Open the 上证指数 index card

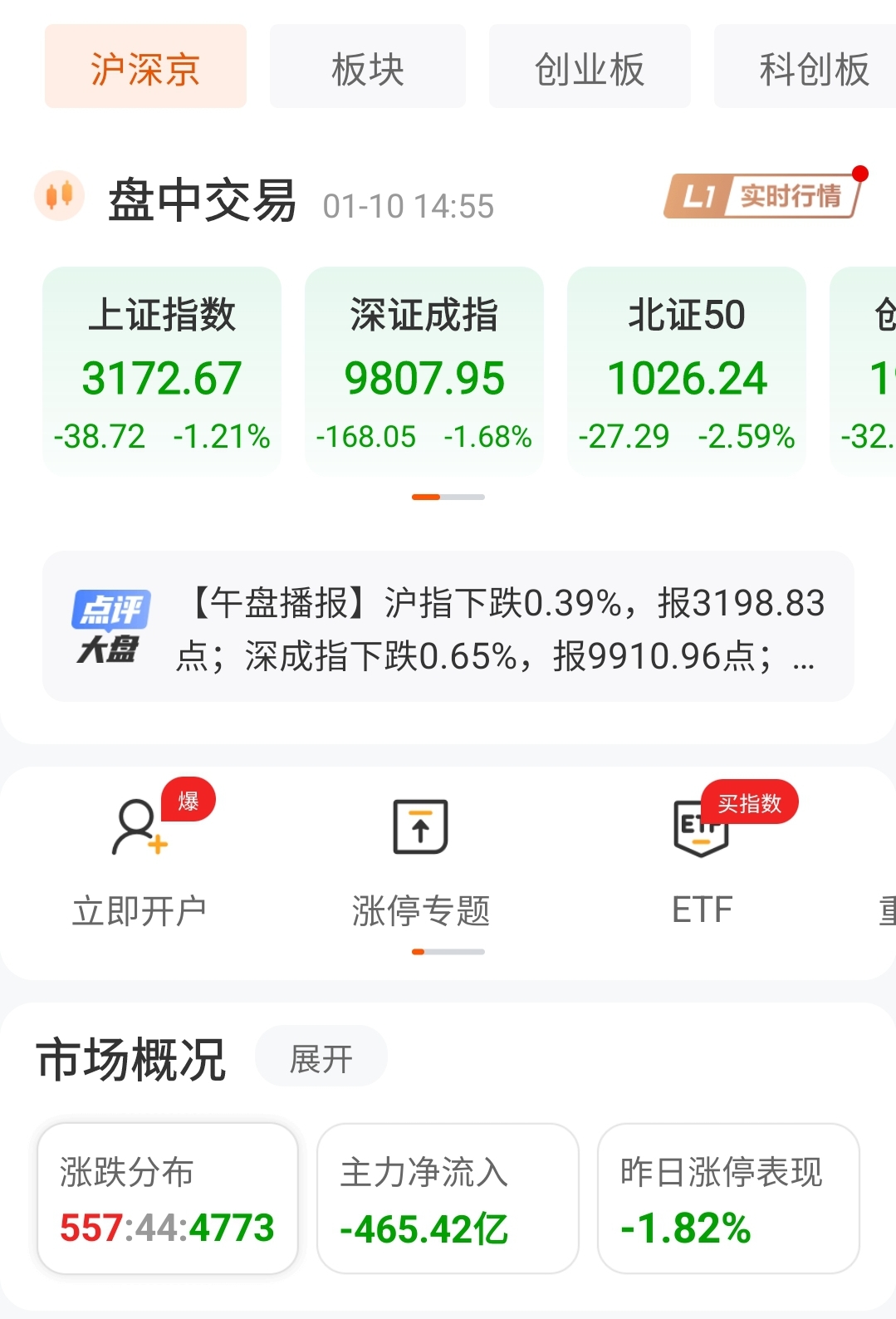162,370
